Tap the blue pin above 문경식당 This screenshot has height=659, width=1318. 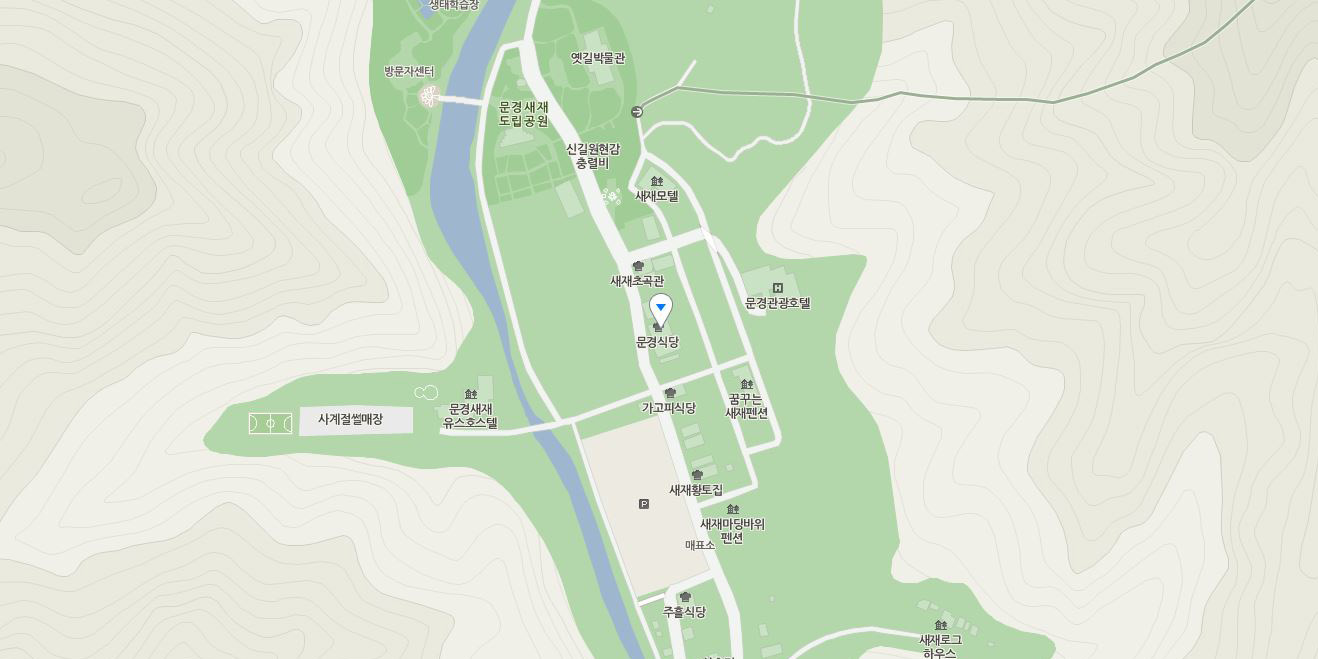tap(660, 308)
